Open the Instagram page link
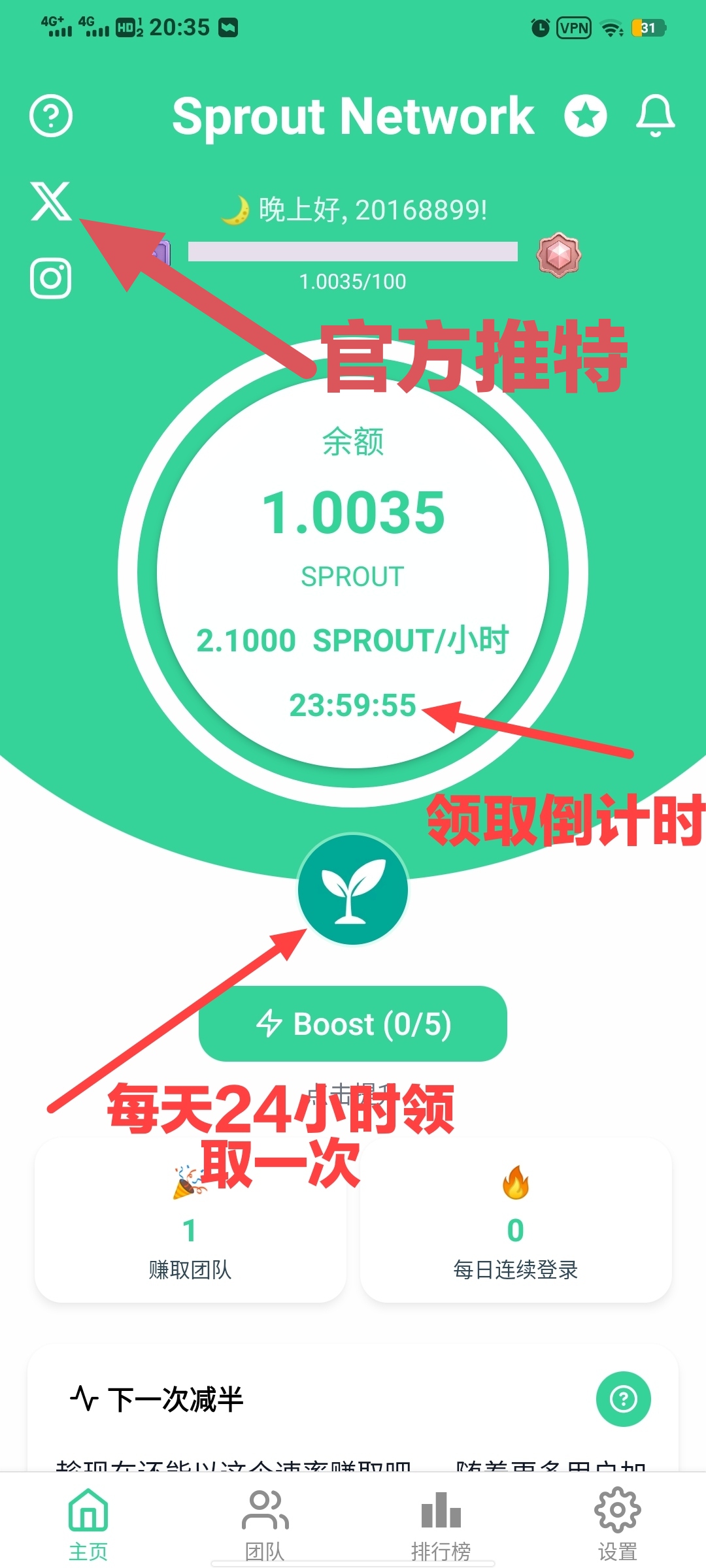This screenshot has width=706, height=1568. (51, 278)
